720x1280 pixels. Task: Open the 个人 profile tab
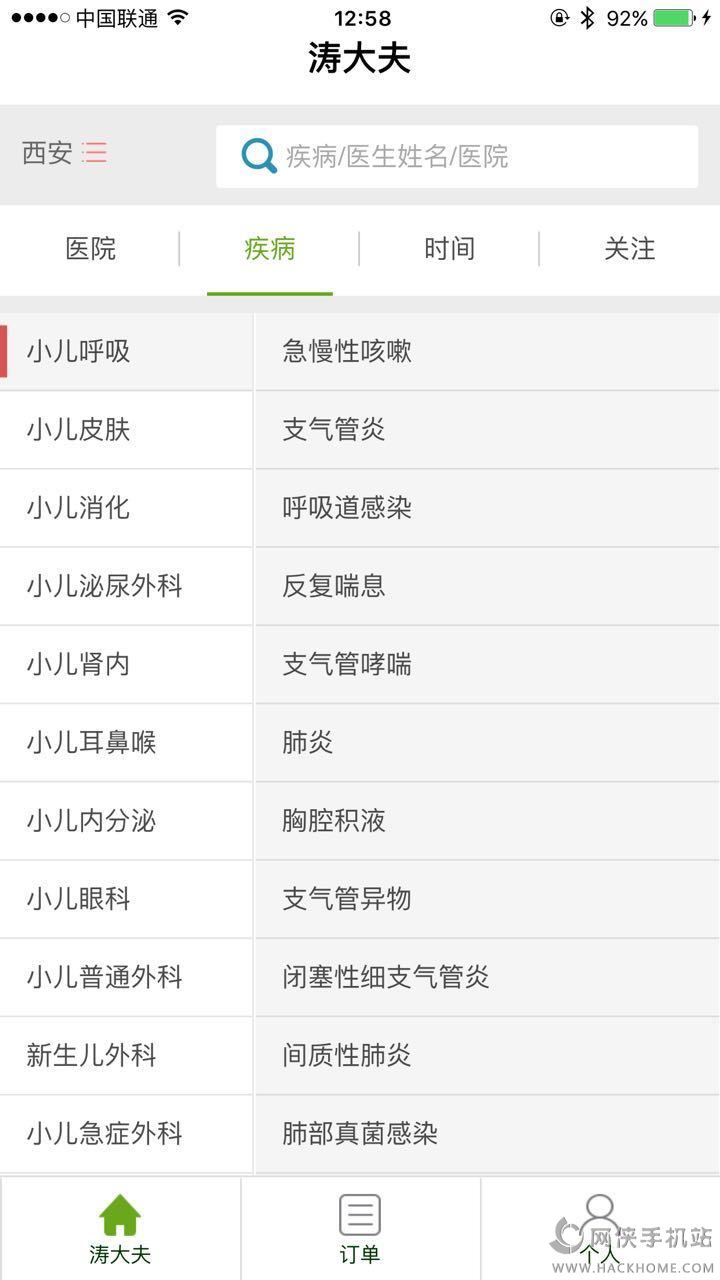[599, 1229]
